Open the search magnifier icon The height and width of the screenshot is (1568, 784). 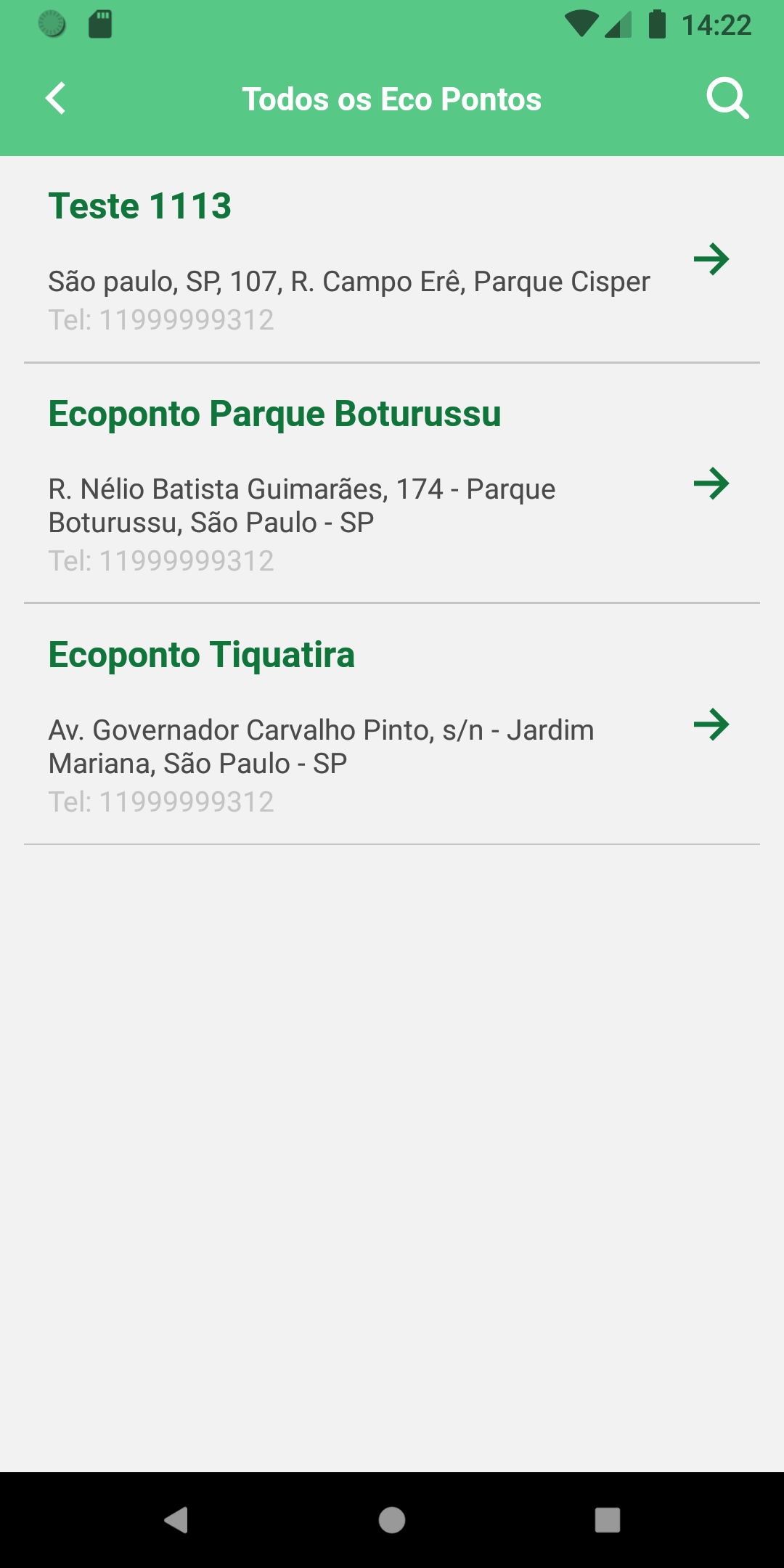click(727, 99)
